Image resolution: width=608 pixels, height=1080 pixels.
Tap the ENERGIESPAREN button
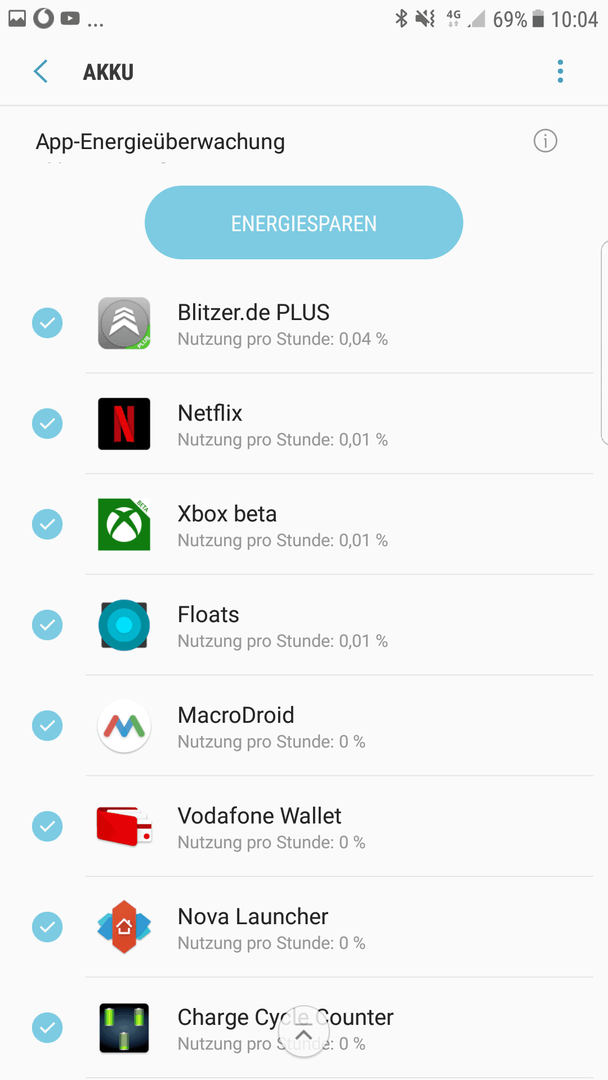pyautogui.click(x=304, y=222)
